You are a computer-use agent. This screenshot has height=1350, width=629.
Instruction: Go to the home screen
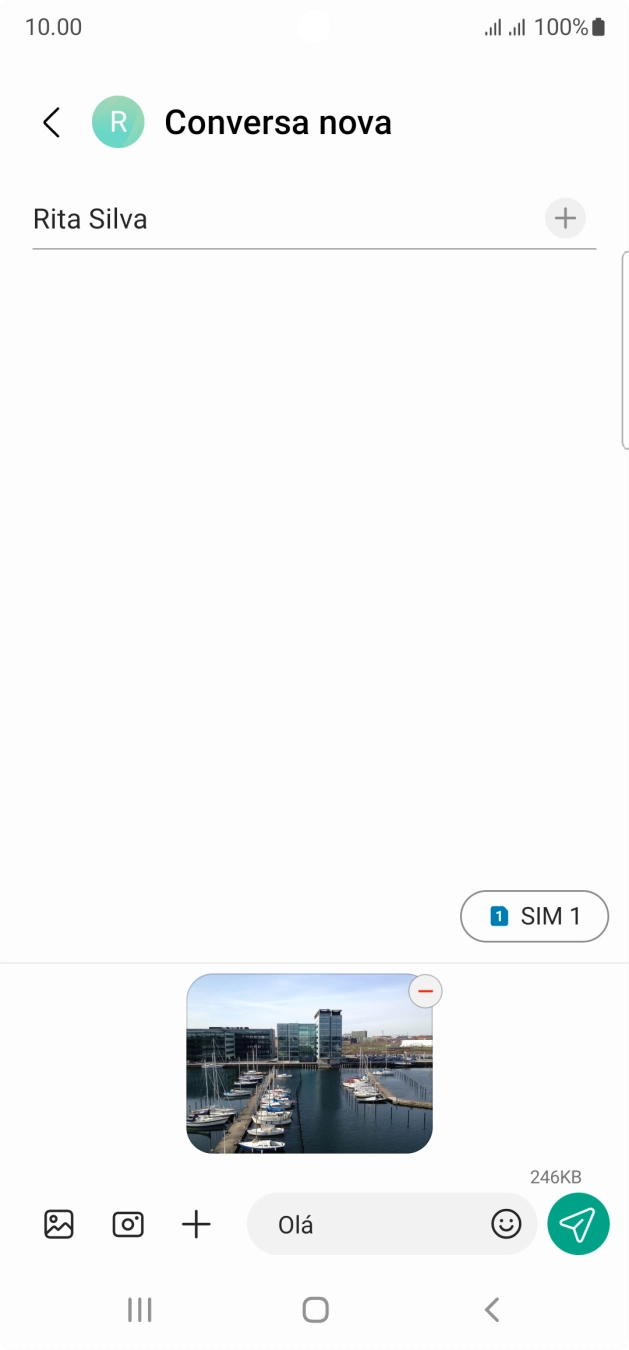point(315,1310)
